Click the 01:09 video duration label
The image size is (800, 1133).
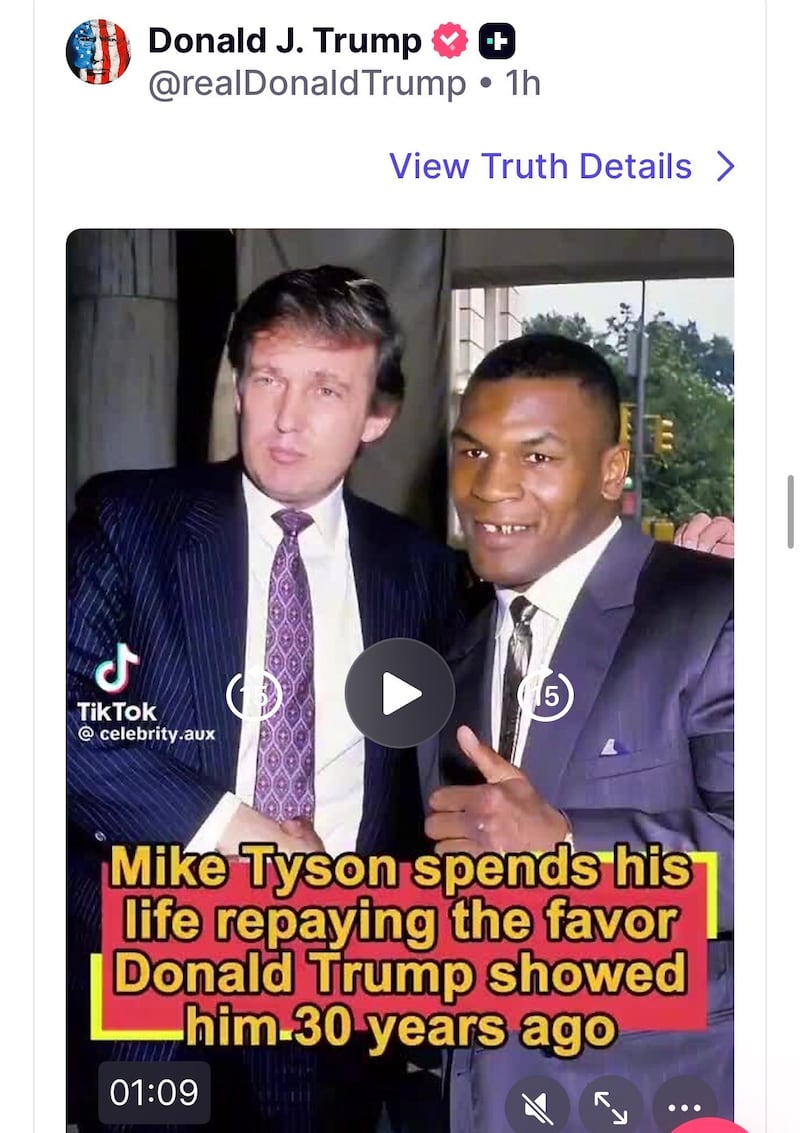click(155, 1094)
